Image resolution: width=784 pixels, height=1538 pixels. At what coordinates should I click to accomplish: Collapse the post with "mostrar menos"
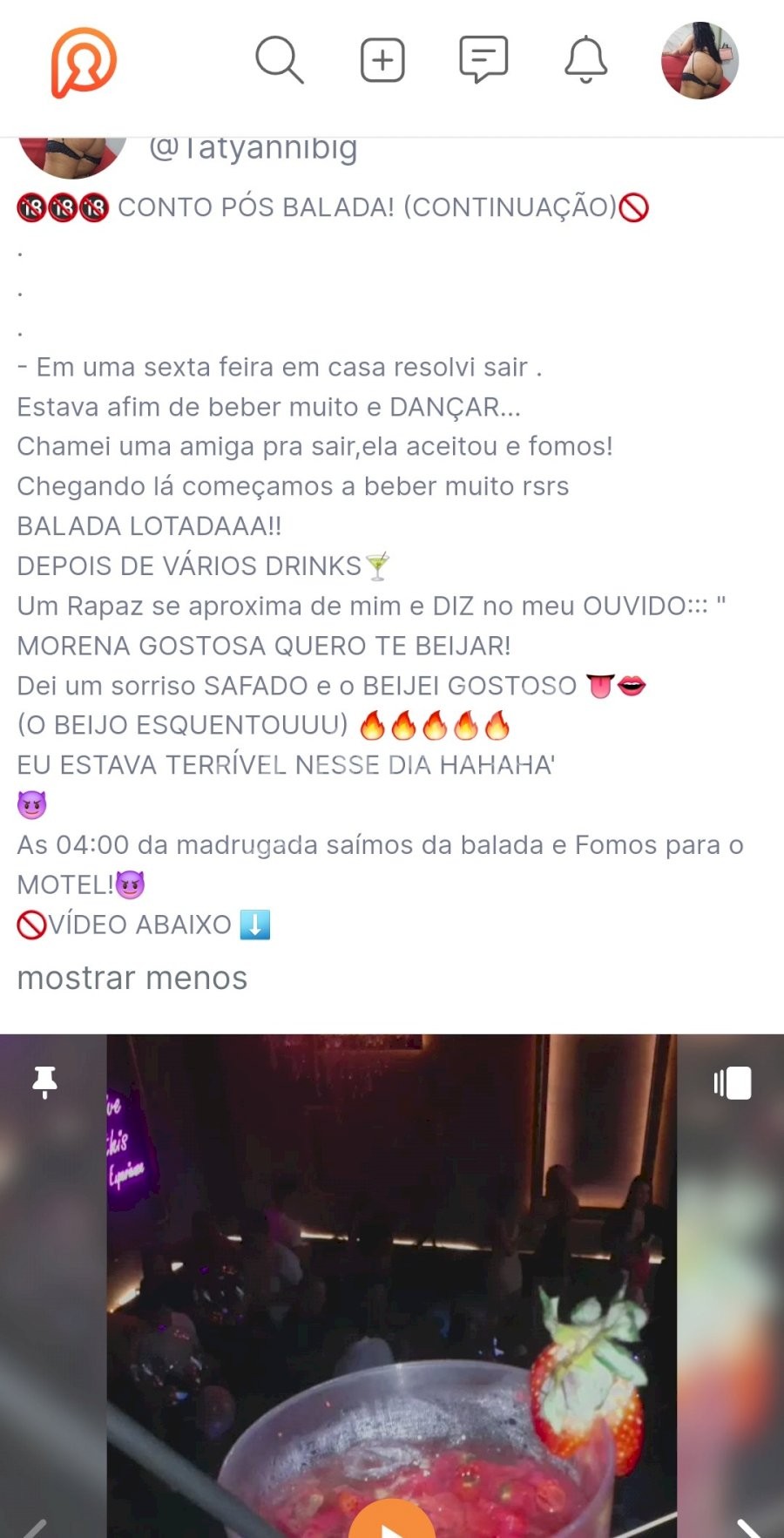pos(132,978)
